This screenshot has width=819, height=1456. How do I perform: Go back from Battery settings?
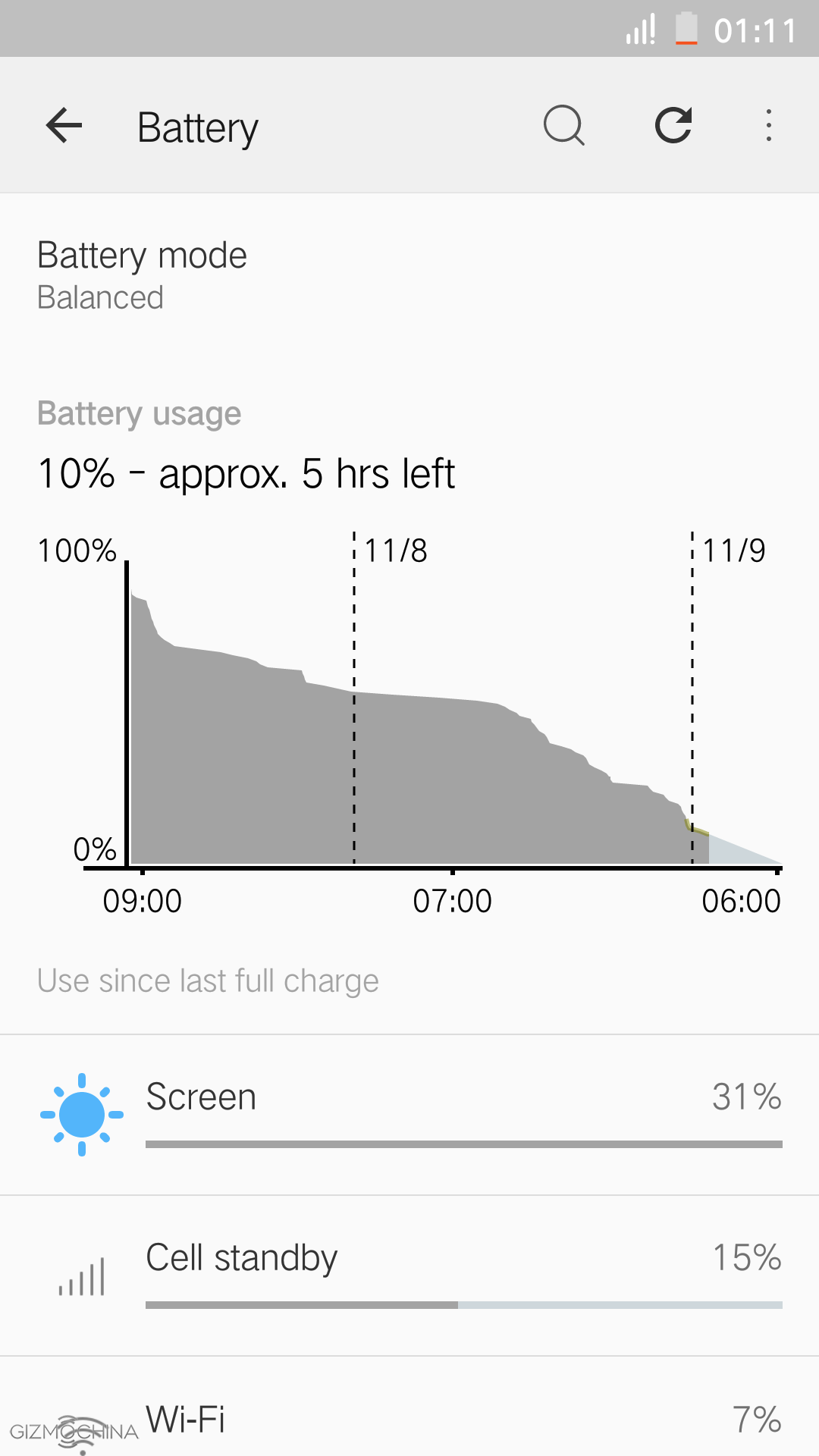tap(64, 126)
